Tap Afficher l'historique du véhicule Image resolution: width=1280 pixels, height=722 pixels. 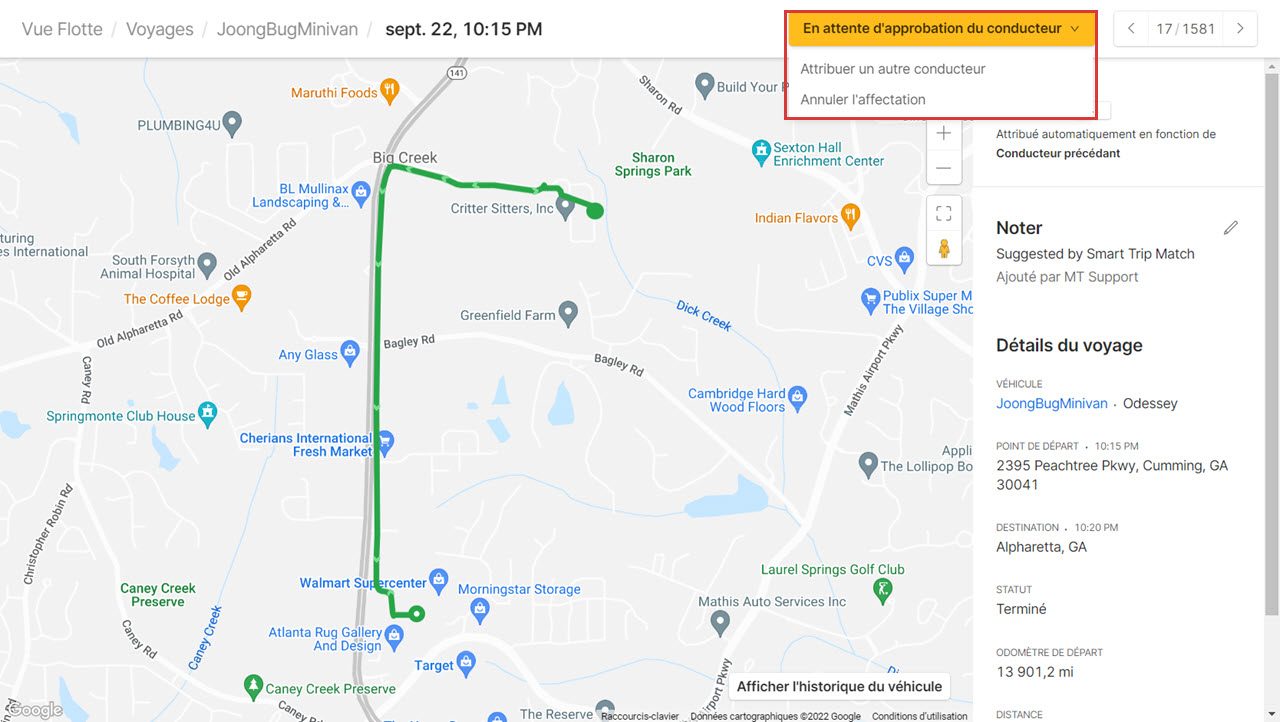pos(839,687)
